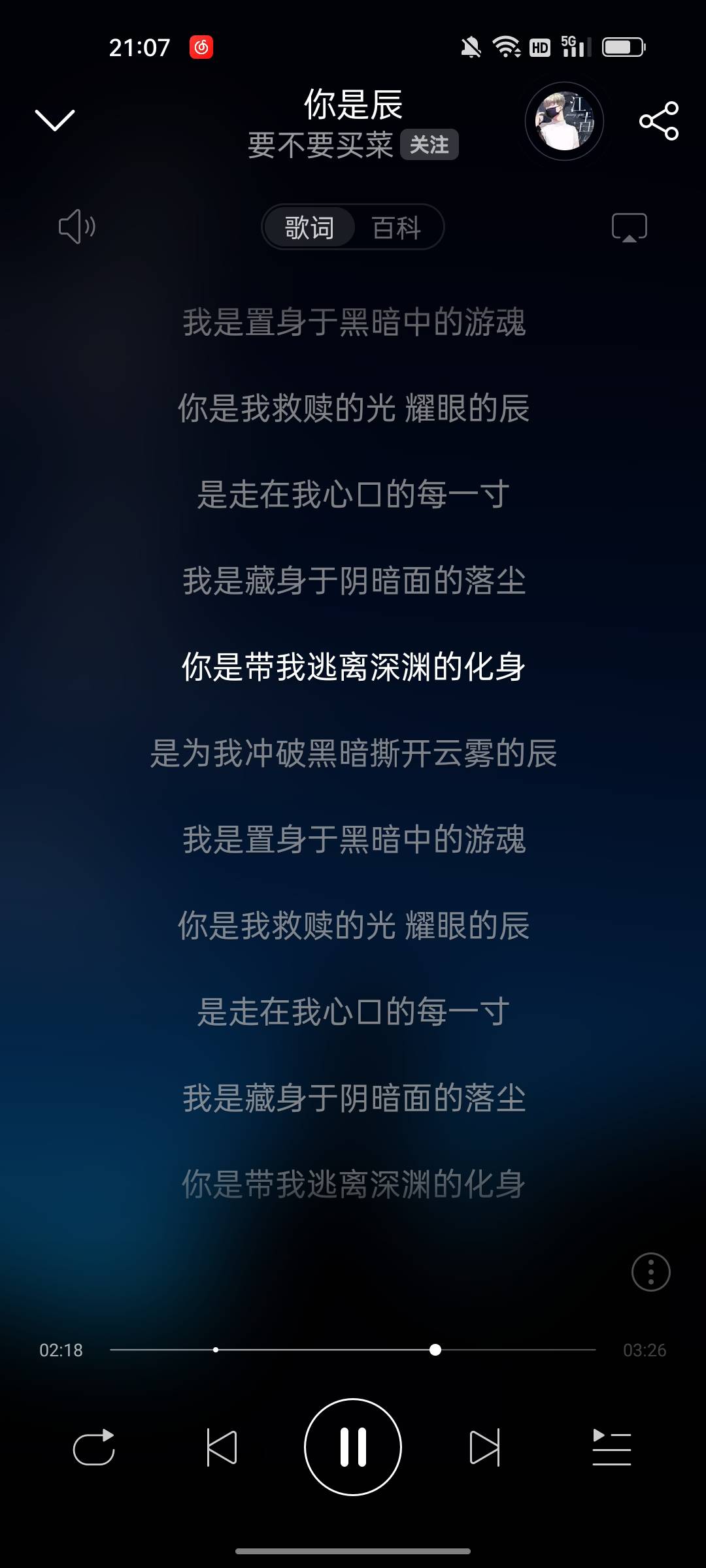
Task: Share the song 你是辰
Action: [659, 121]
